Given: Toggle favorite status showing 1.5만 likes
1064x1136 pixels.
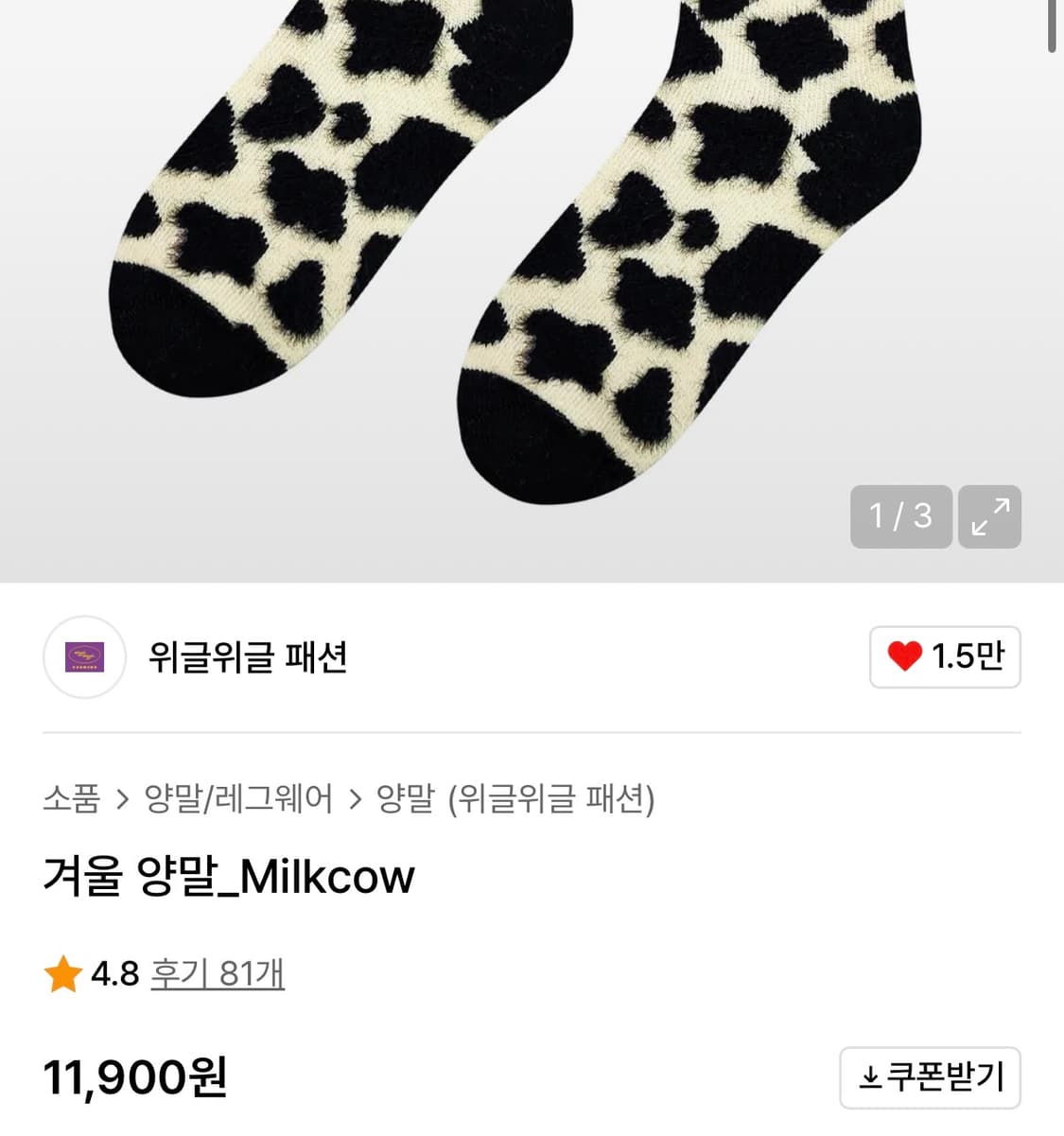Looking at the screenshot, I should click(944, 657).
